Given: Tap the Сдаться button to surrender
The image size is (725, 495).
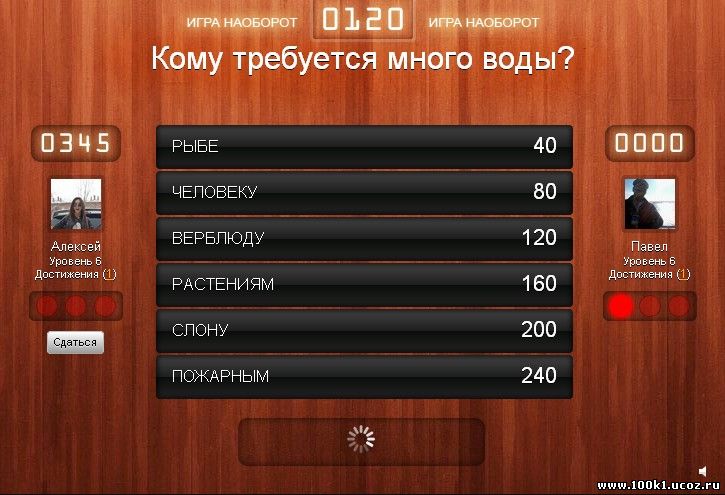Looking at the screenshot, I should (x=75, y=342).
